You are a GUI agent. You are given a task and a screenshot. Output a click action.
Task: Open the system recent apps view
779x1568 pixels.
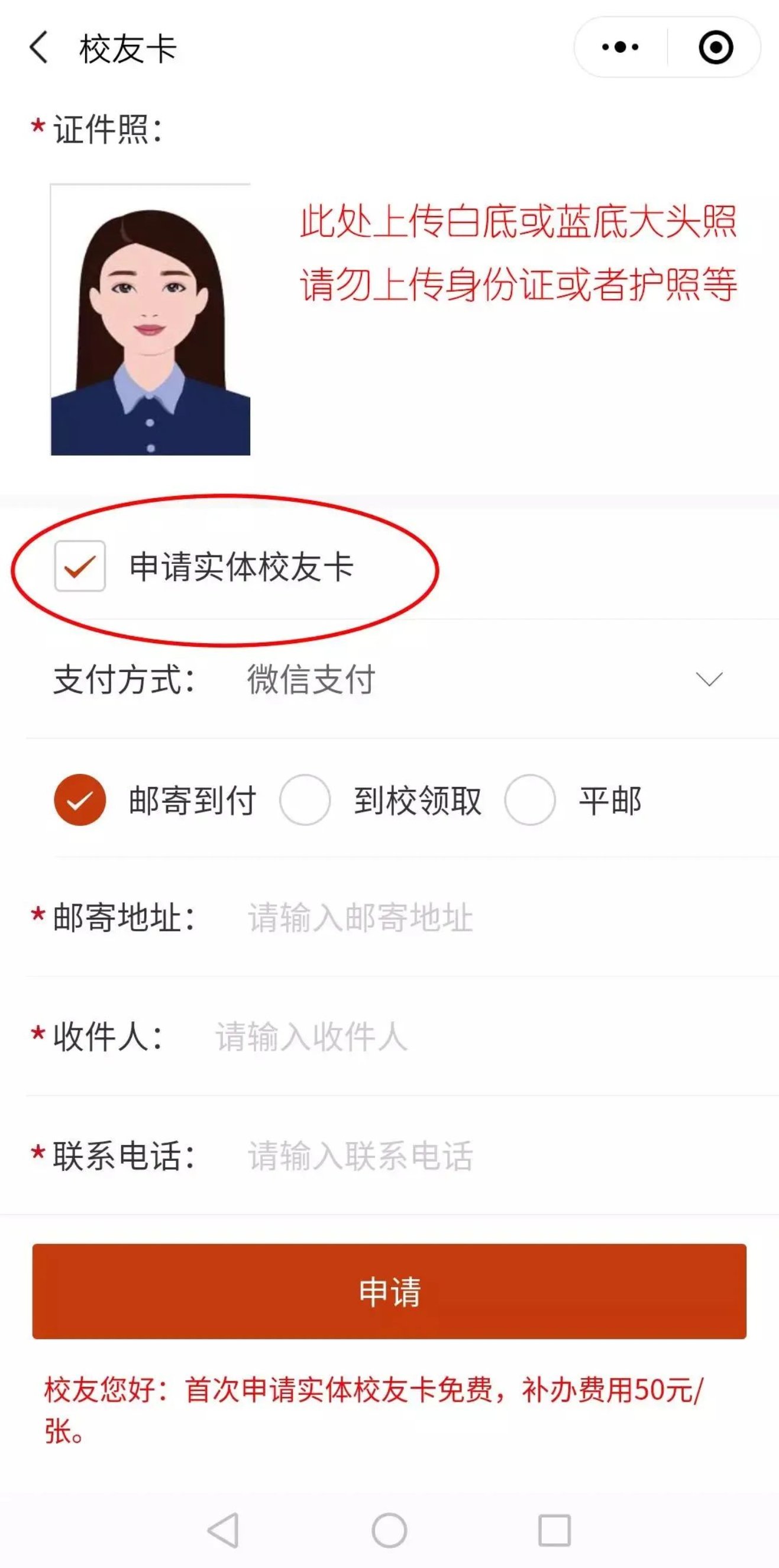[x=554, y=1530]
